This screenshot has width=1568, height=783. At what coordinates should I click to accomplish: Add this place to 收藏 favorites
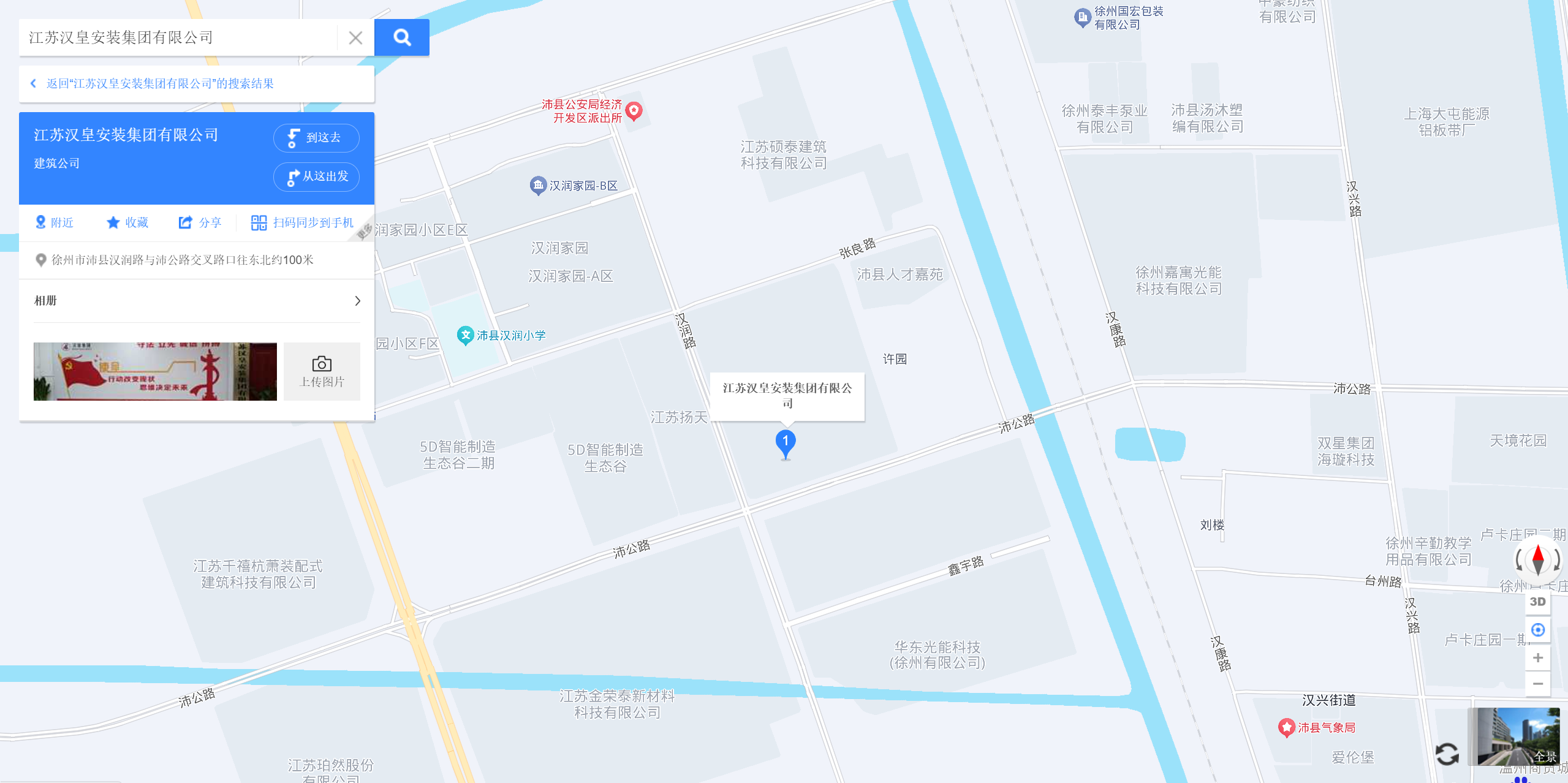click(x=127, y=222)
